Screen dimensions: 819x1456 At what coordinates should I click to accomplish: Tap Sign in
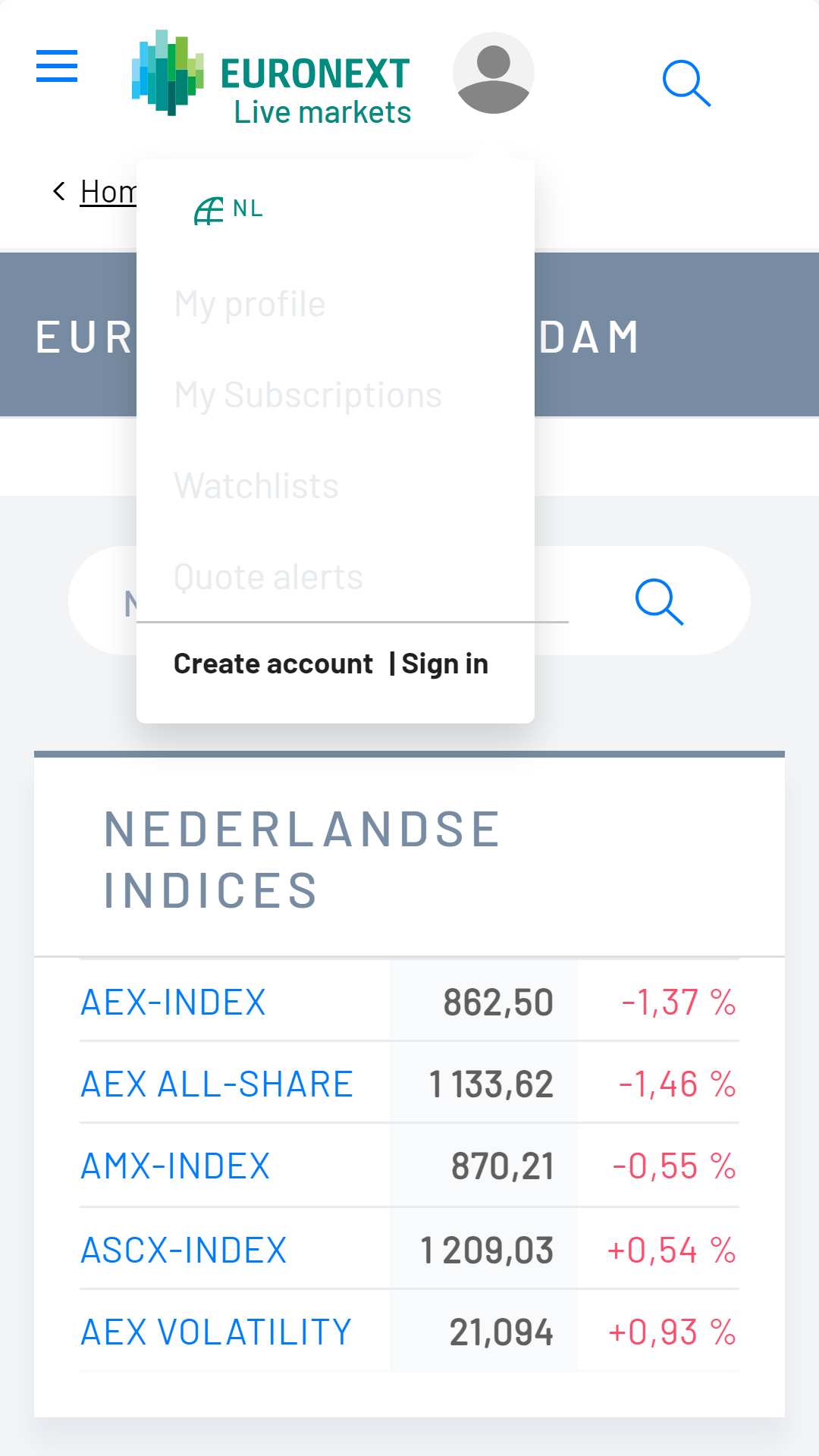[x=445, y=664]
